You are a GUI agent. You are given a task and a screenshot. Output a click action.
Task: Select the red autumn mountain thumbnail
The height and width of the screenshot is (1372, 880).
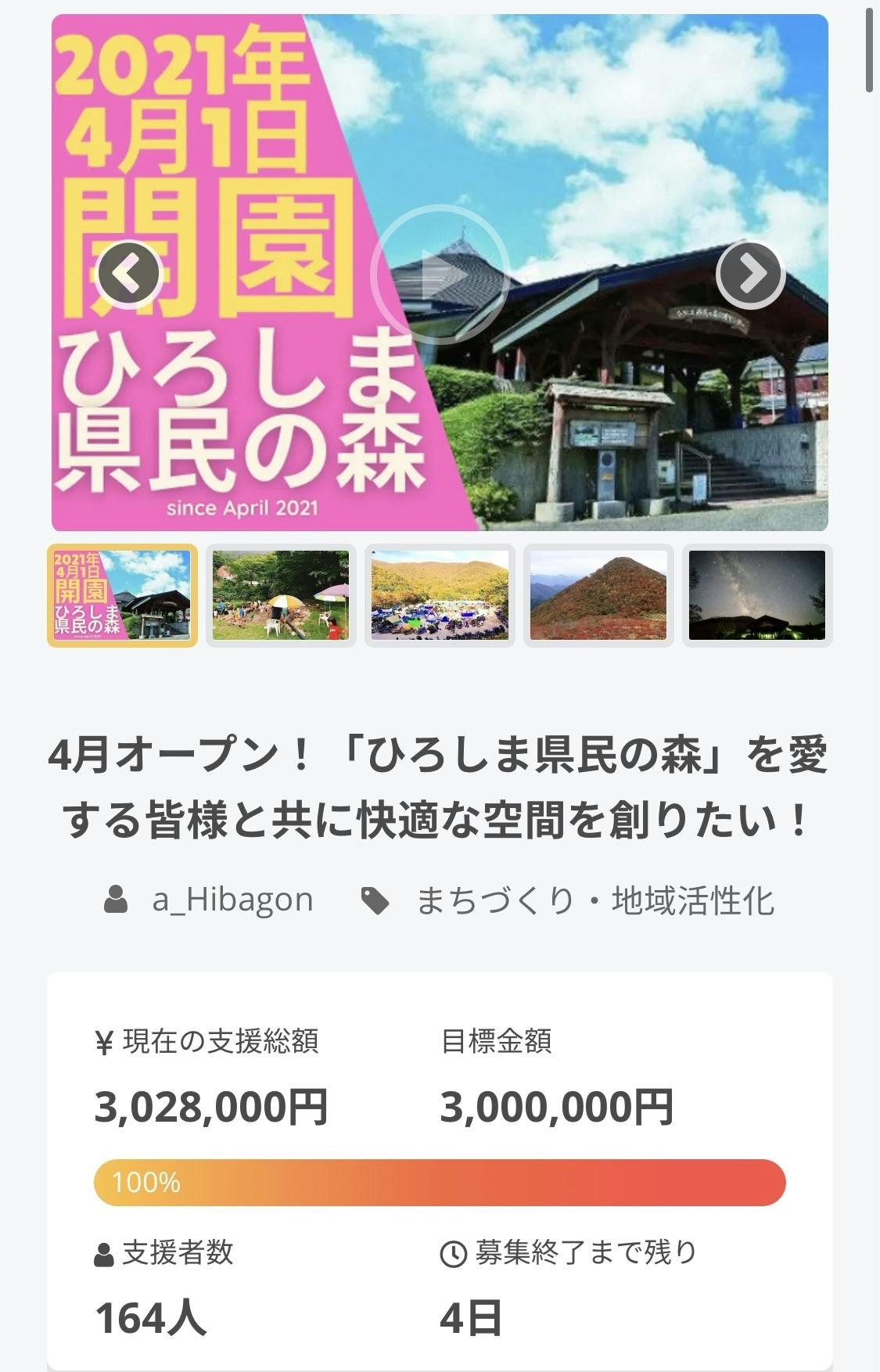pos(598,595)
